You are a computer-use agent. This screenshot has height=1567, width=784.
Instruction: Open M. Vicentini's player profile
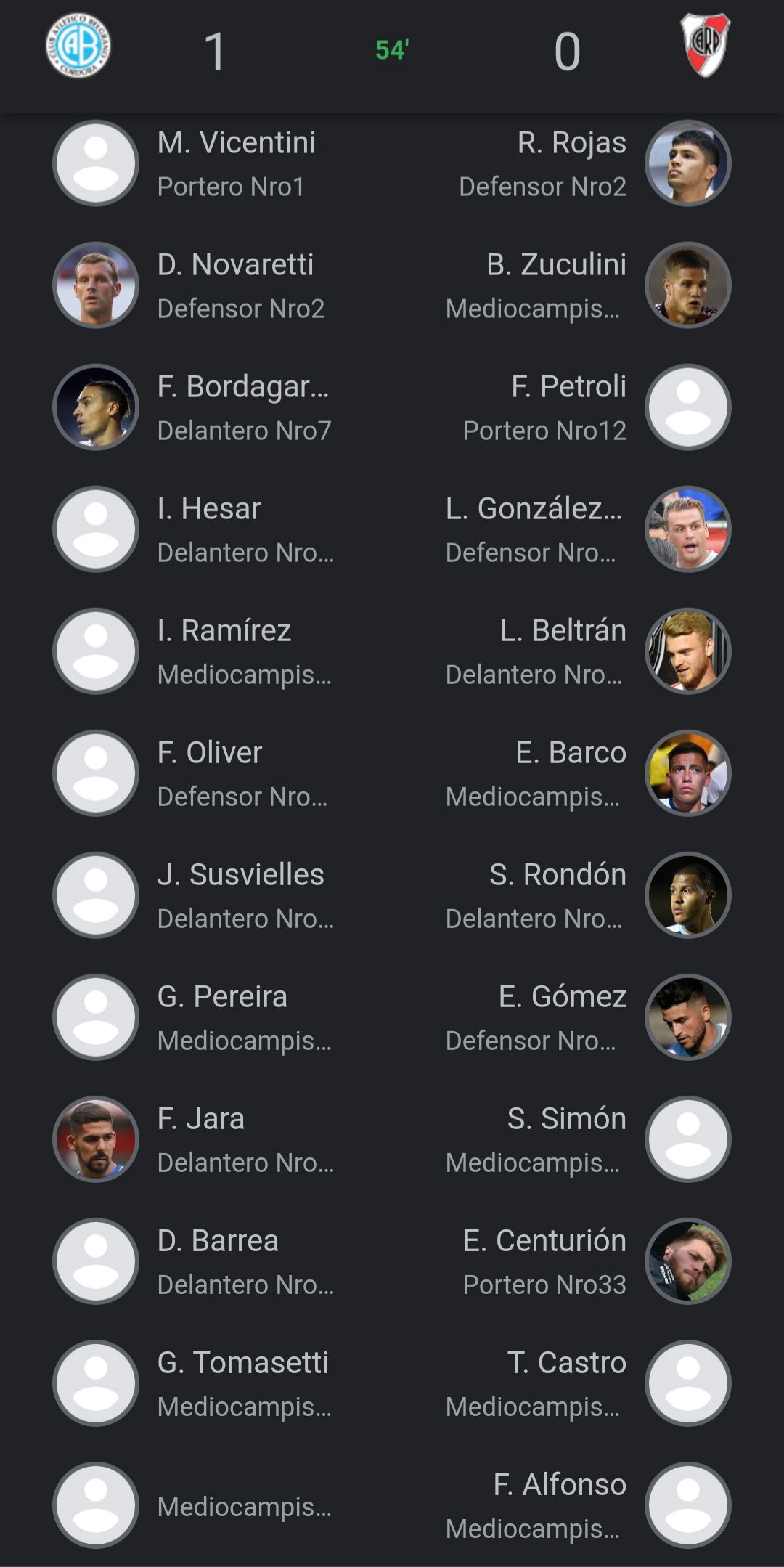tap(196, 163)
